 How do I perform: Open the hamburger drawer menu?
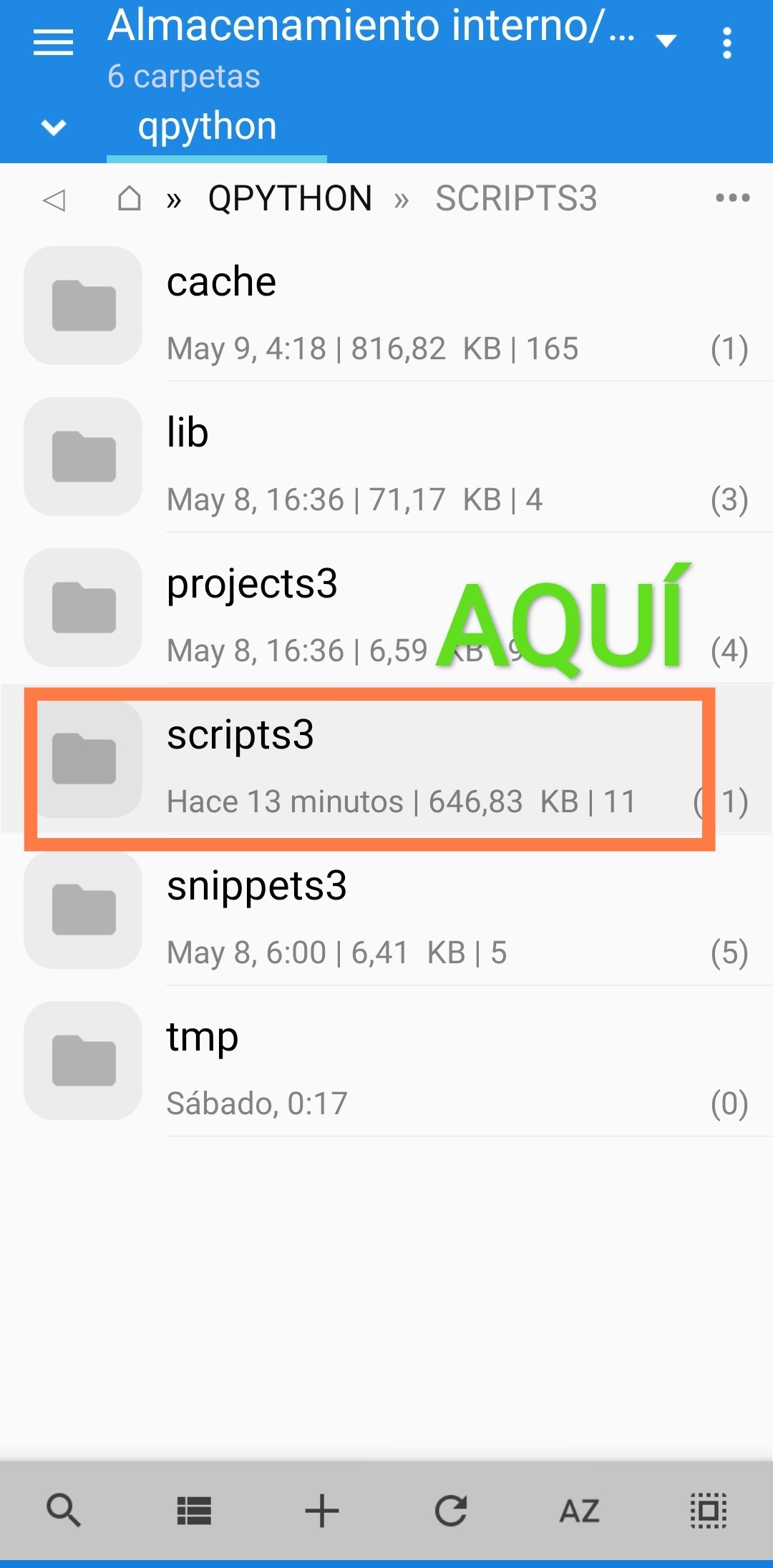point(54,43)
